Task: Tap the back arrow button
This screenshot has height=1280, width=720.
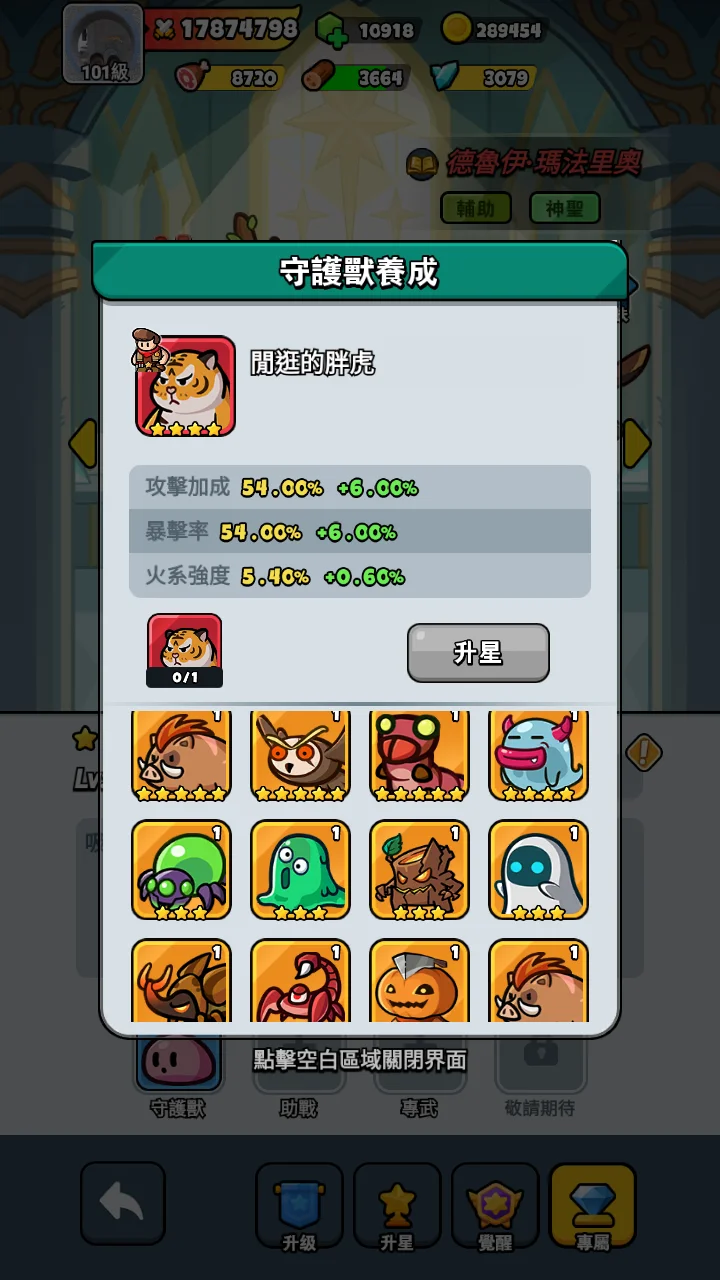Action: pos(123,1203)
